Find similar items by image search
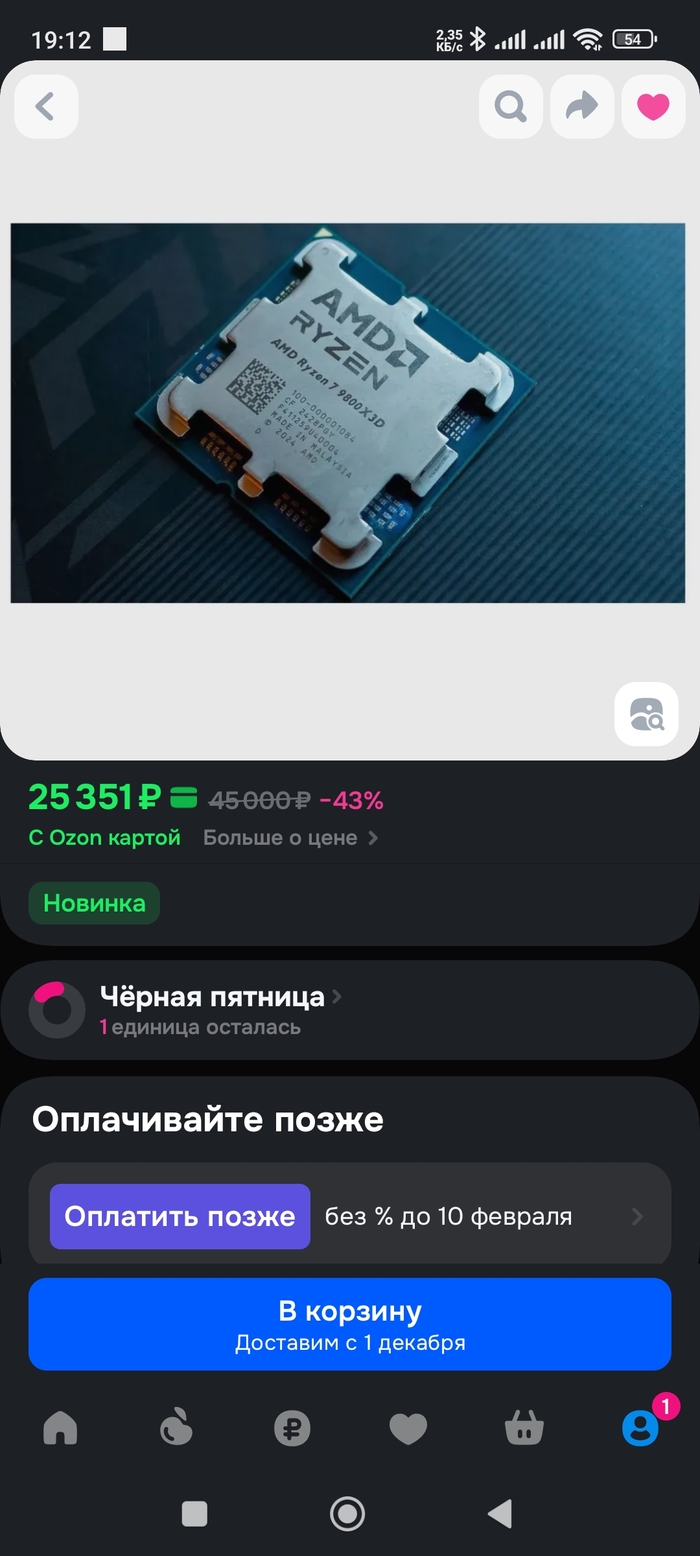 646,714
